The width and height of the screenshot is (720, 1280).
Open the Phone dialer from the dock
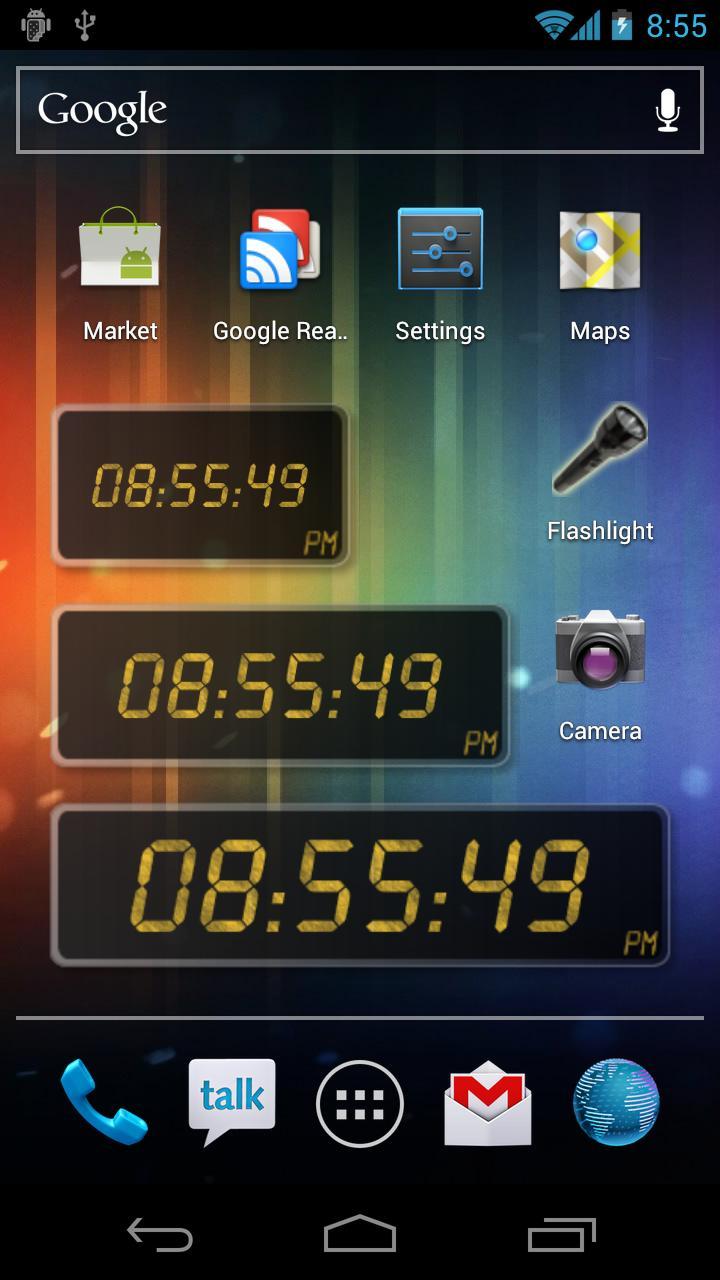click(x=103, y=1102)
